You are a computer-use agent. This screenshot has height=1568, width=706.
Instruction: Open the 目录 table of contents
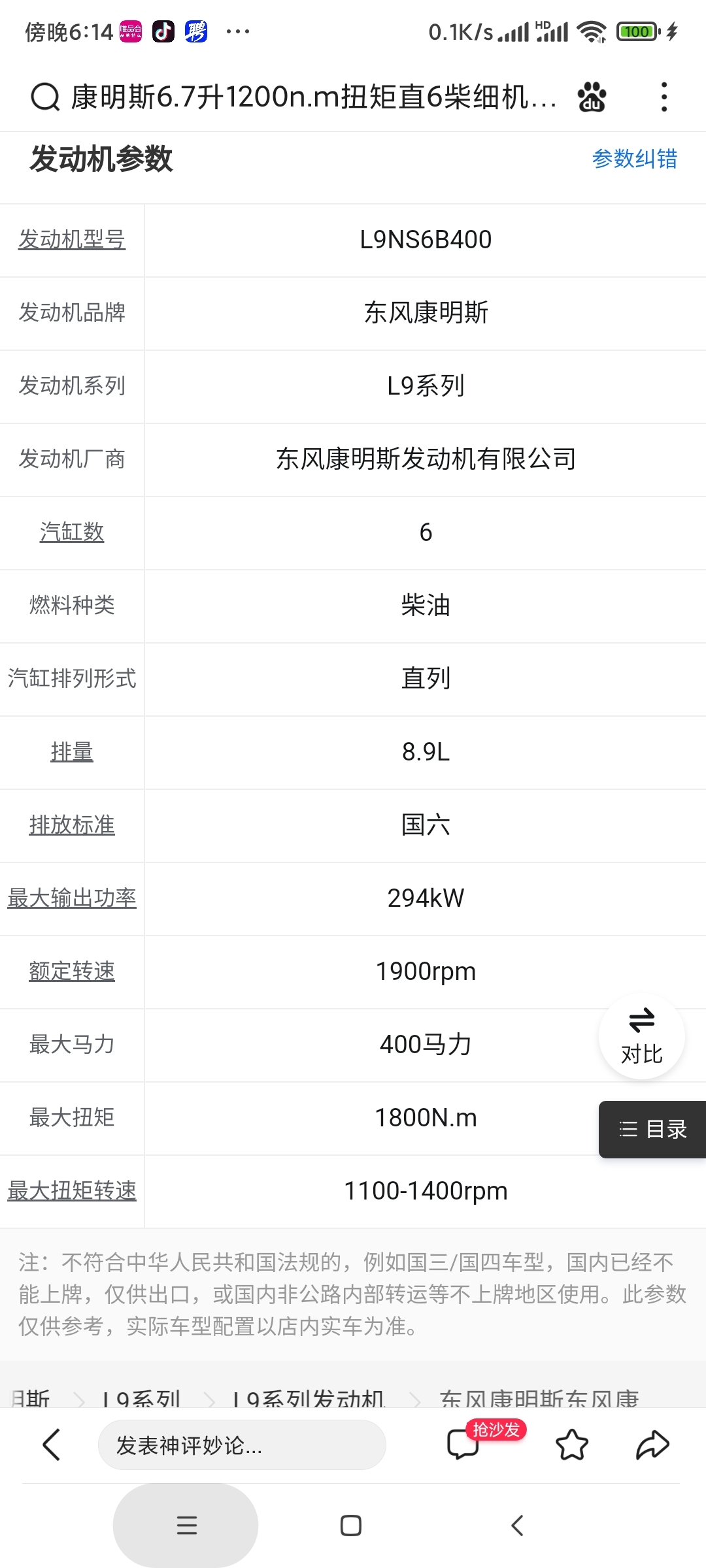(x=652, y=1129)
